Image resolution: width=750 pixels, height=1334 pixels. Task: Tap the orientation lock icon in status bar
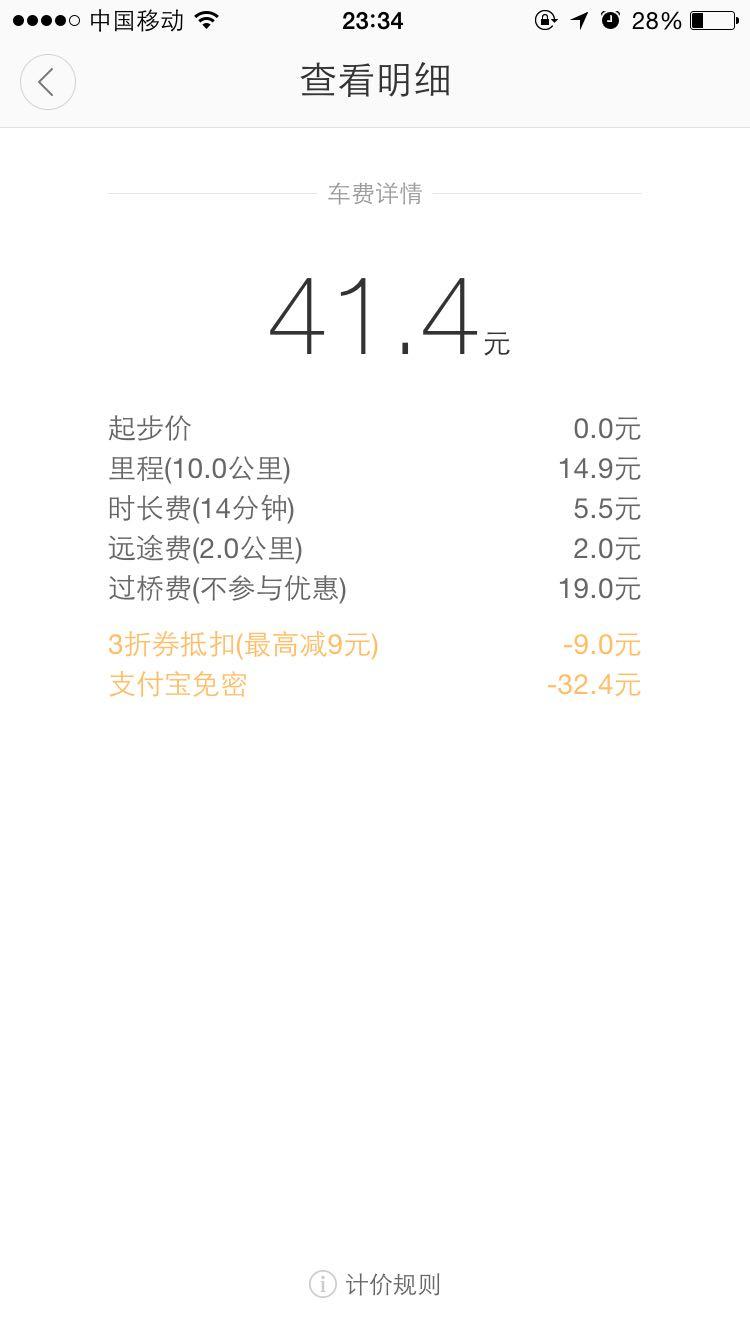(x=545, y=19)
